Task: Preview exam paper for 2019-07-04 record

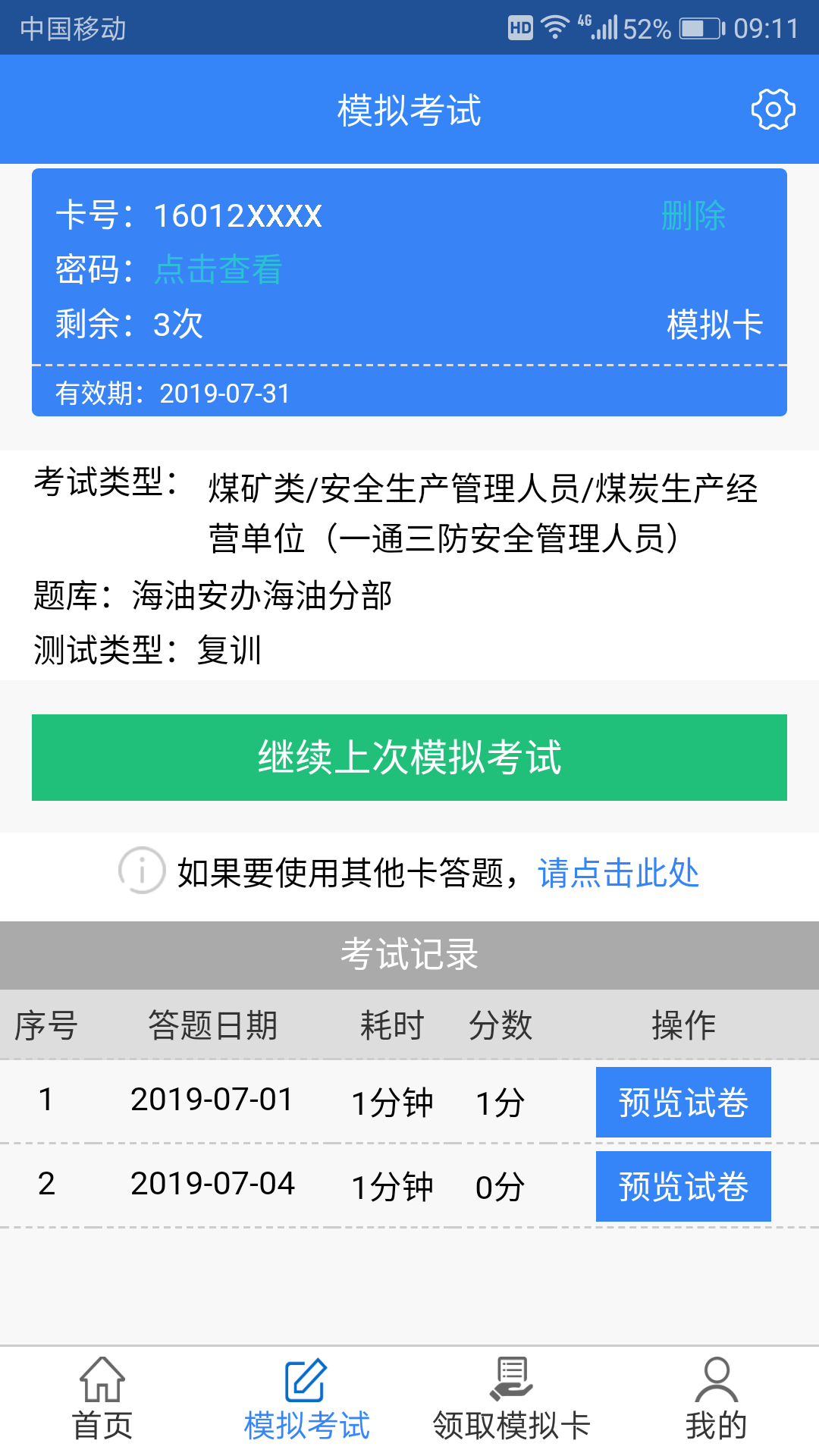Action: (x=683, y=1187)
